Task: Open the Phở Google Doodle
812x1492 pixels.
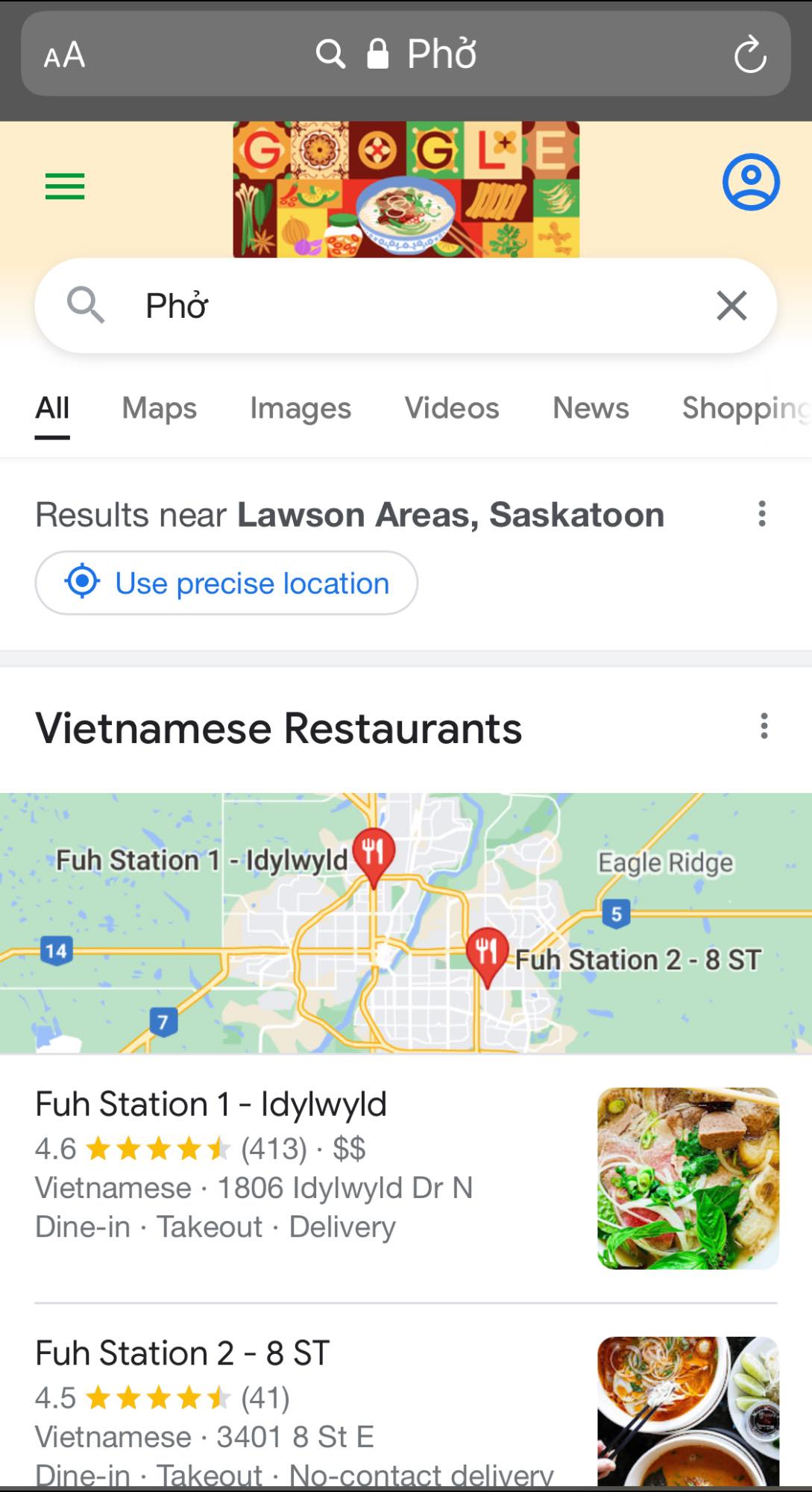Action: tap(406, 189)
